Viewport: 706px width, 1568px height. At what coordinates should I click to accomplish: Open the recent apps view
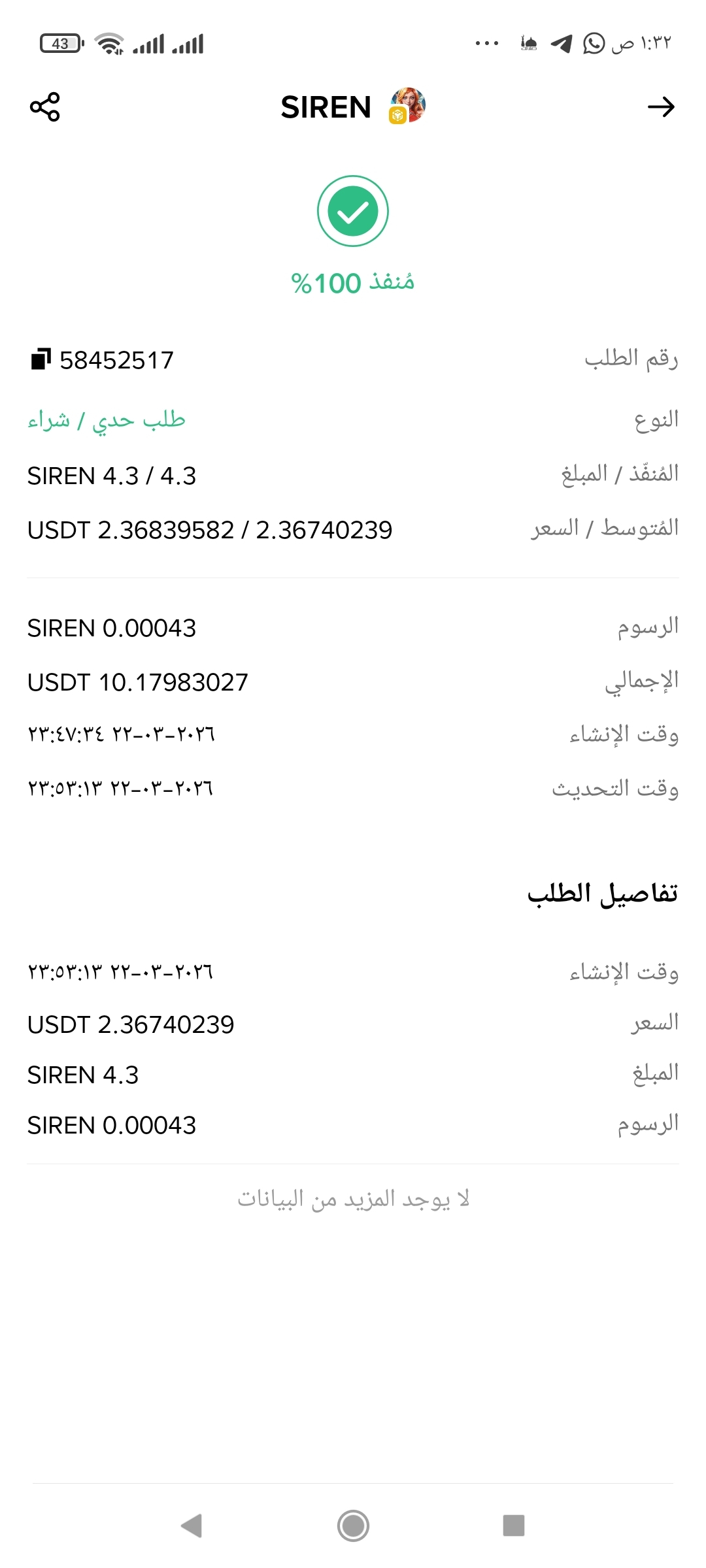pos(514,1526)
